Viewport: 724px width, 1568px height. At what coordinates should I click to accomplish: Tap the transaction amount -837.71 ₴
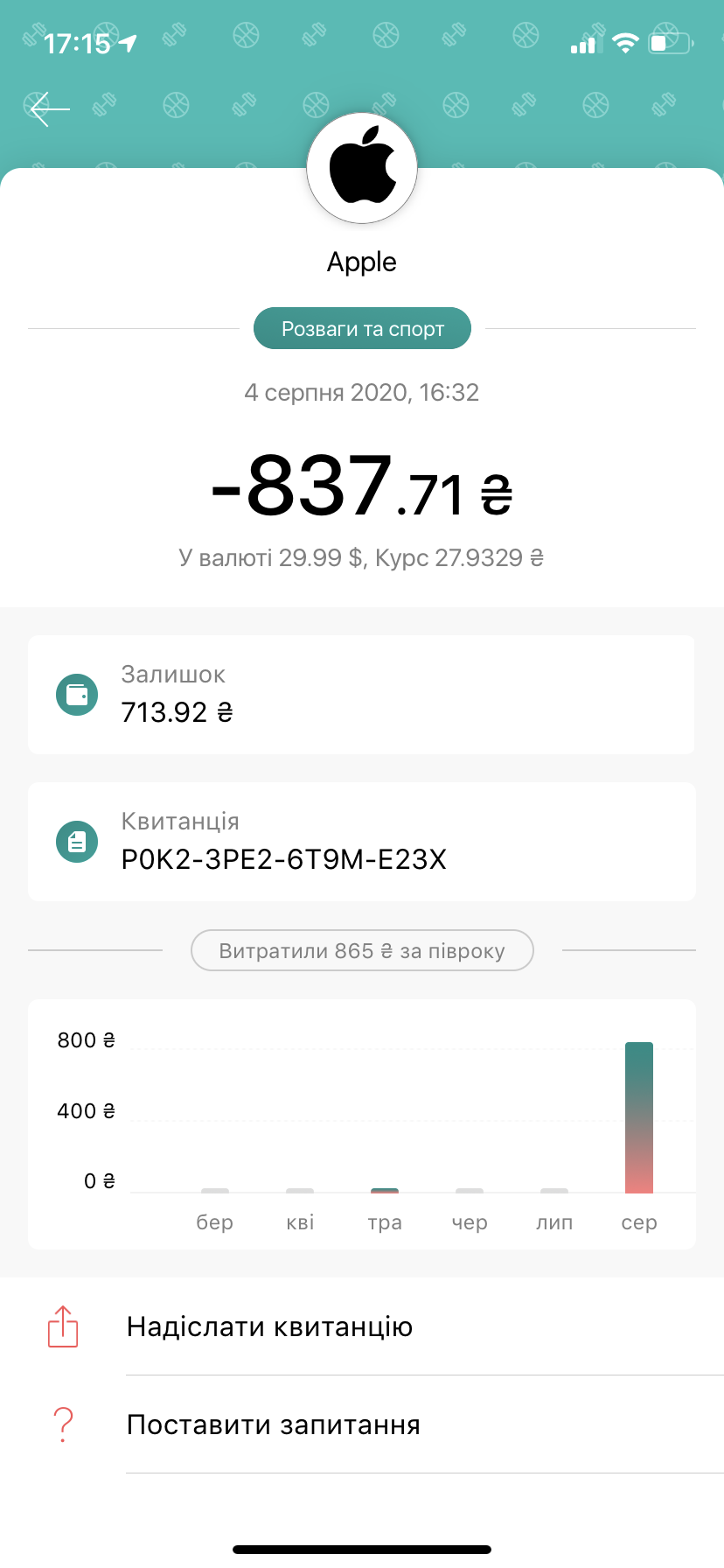tap(362, 490)
